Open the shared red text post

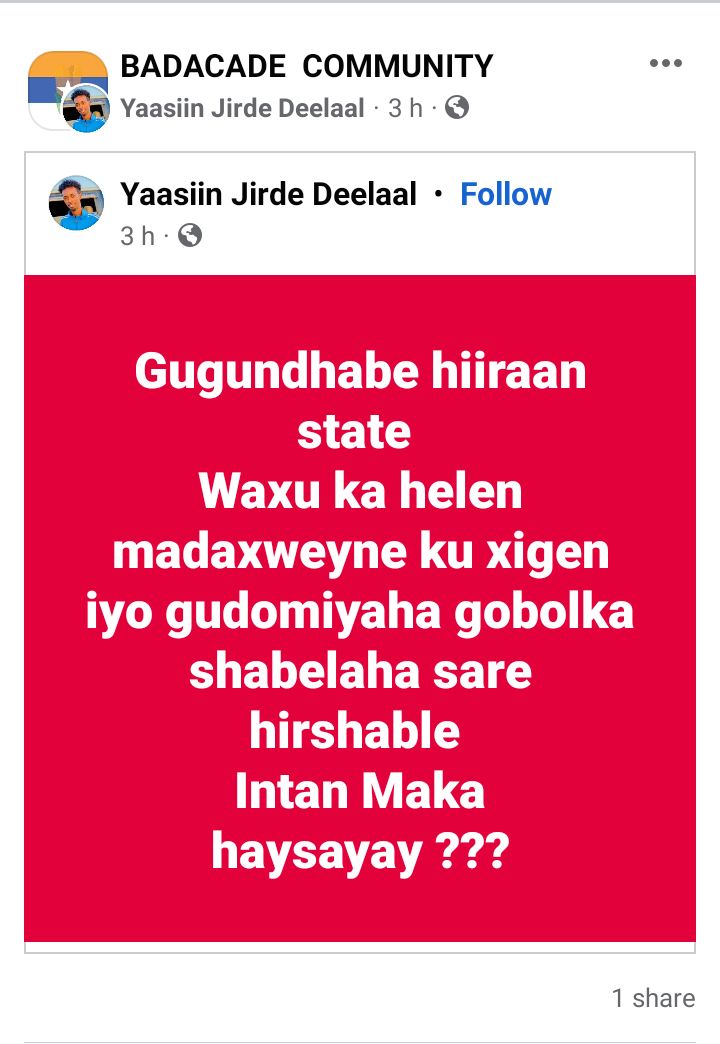[x=360, y=608]
